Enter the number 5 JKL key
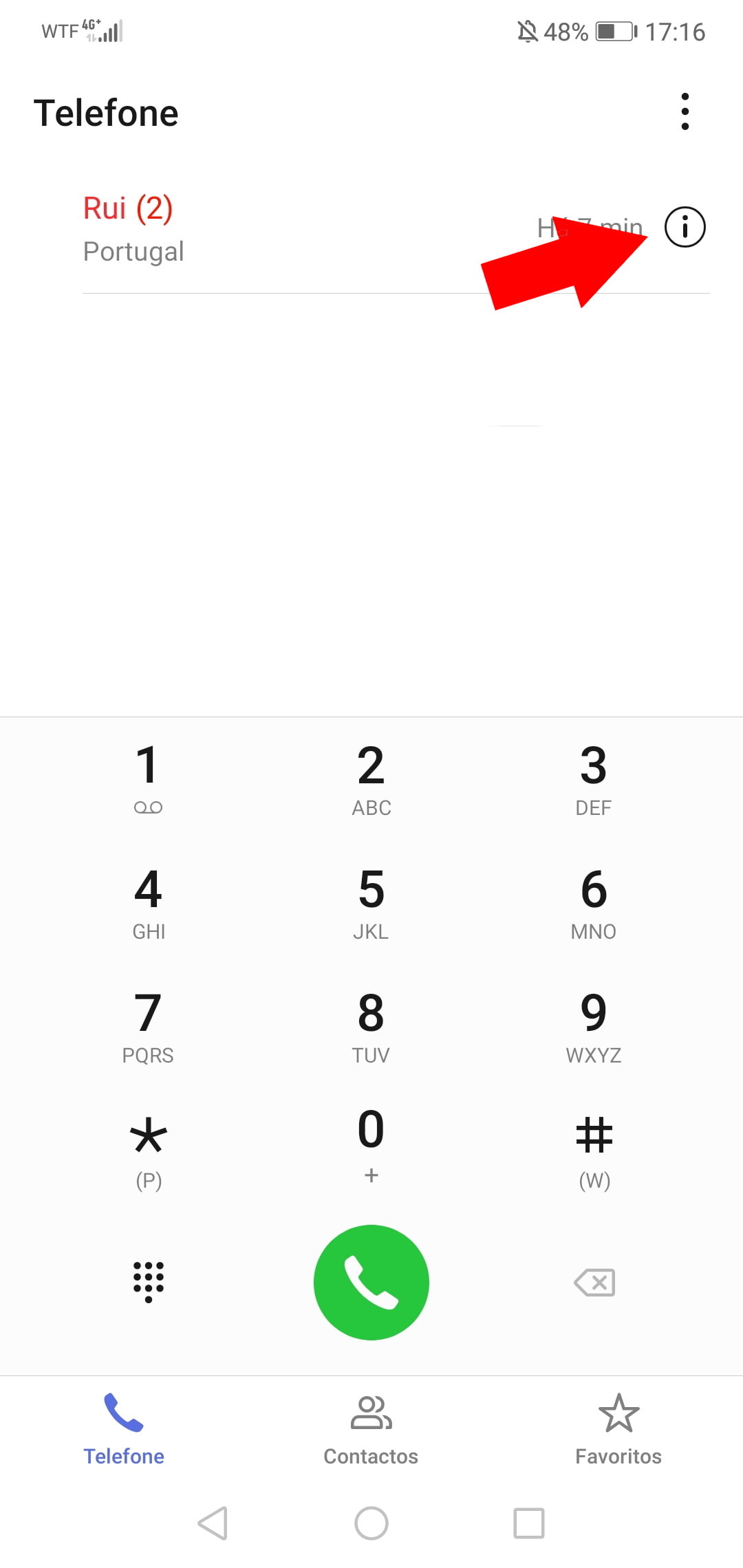Screen dimensions: 743x1568 pyautogui.click(x=371, y=901)
